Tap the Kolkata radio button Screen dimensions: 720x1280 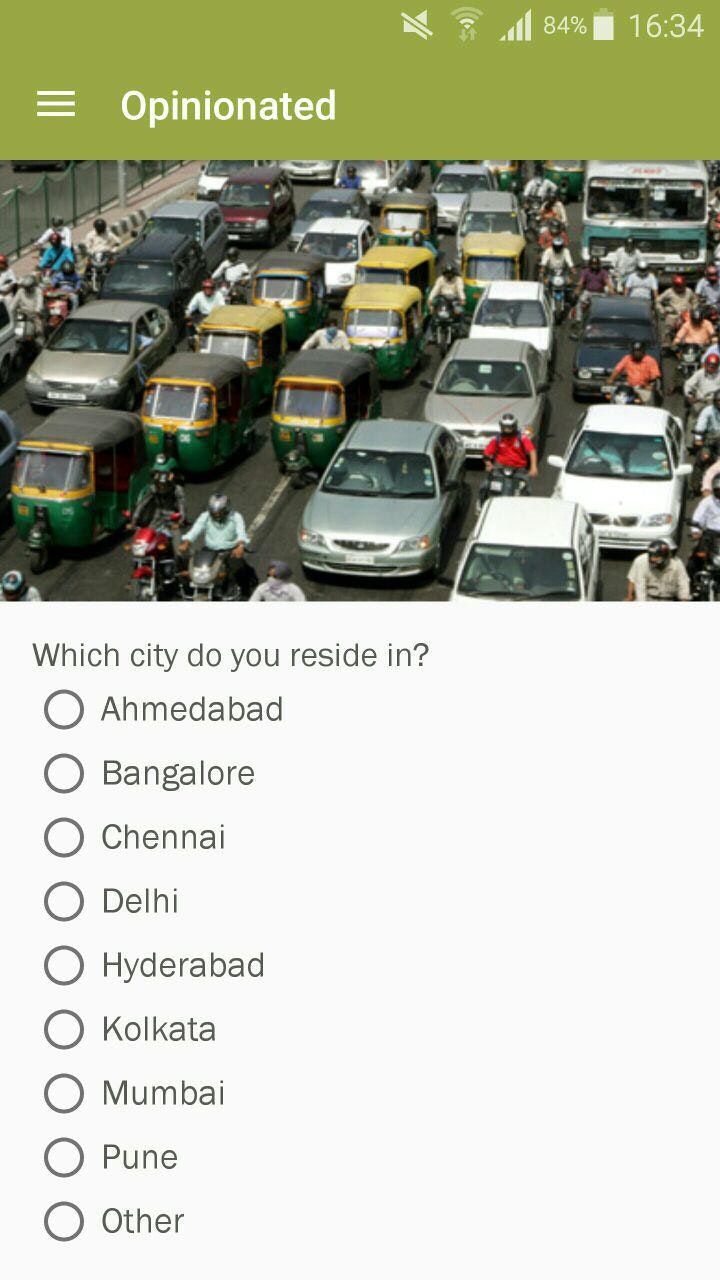tap(64, 1029)
